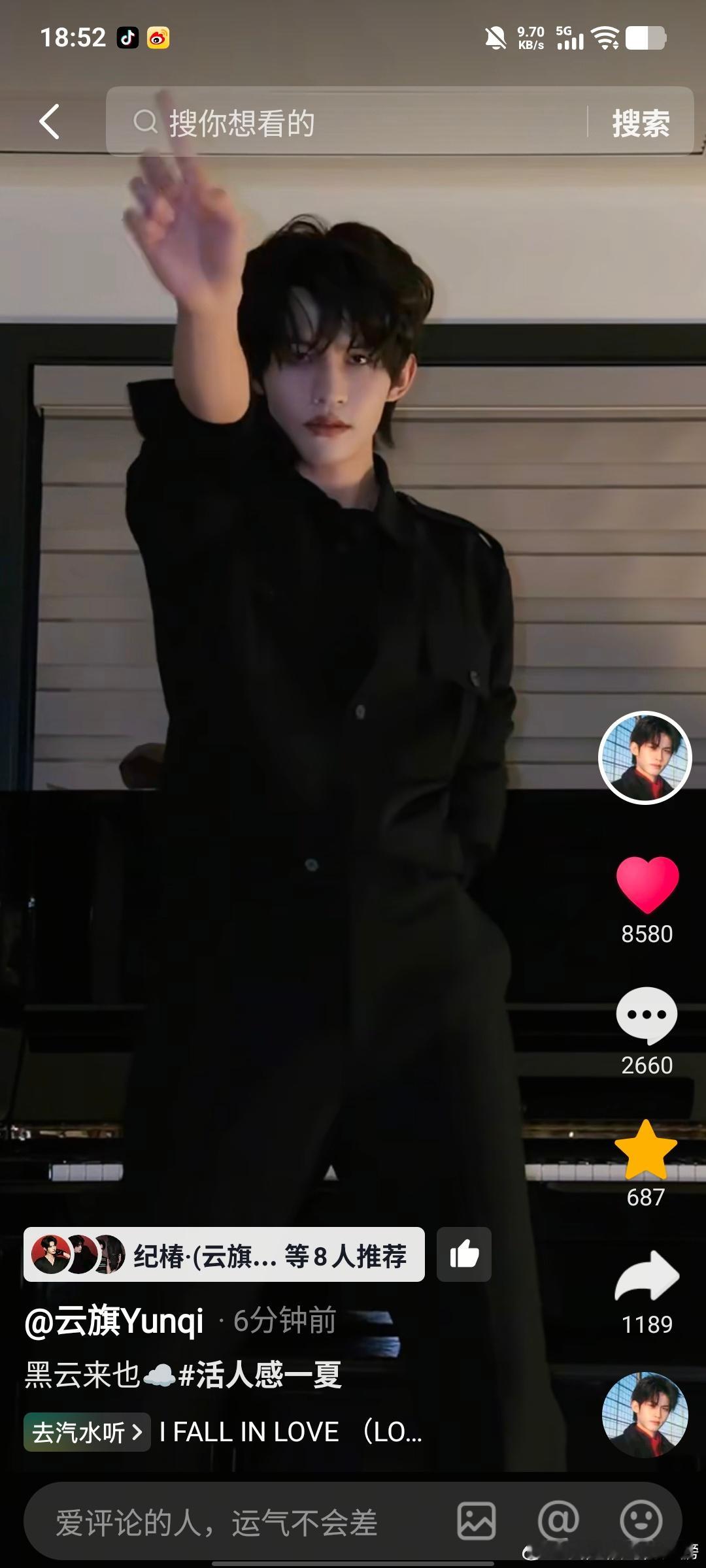Tap the 去汽水听 music chip
The image size is (706, 1568).
87,1432
